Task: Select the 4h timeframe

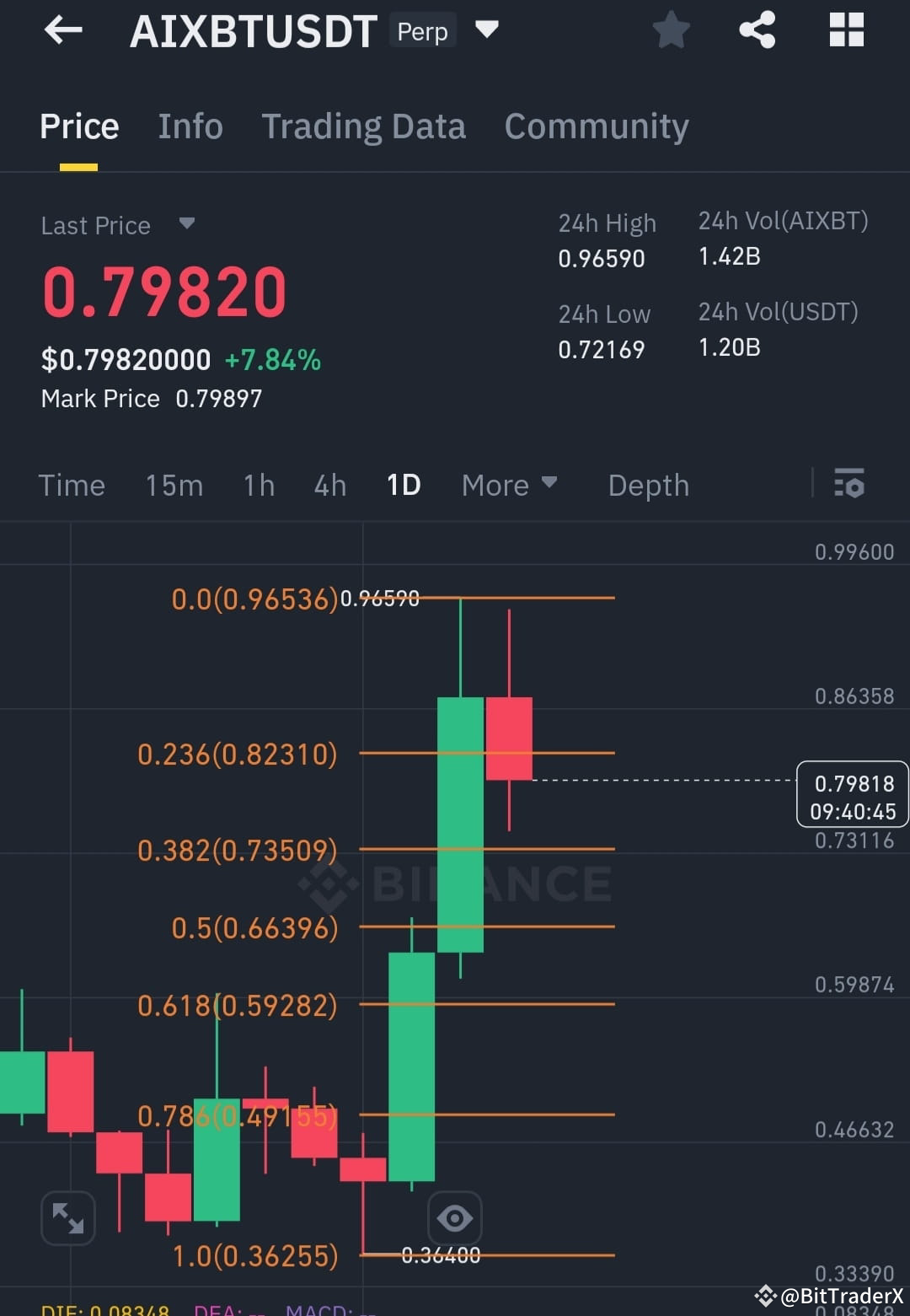Action: point(329,485)
